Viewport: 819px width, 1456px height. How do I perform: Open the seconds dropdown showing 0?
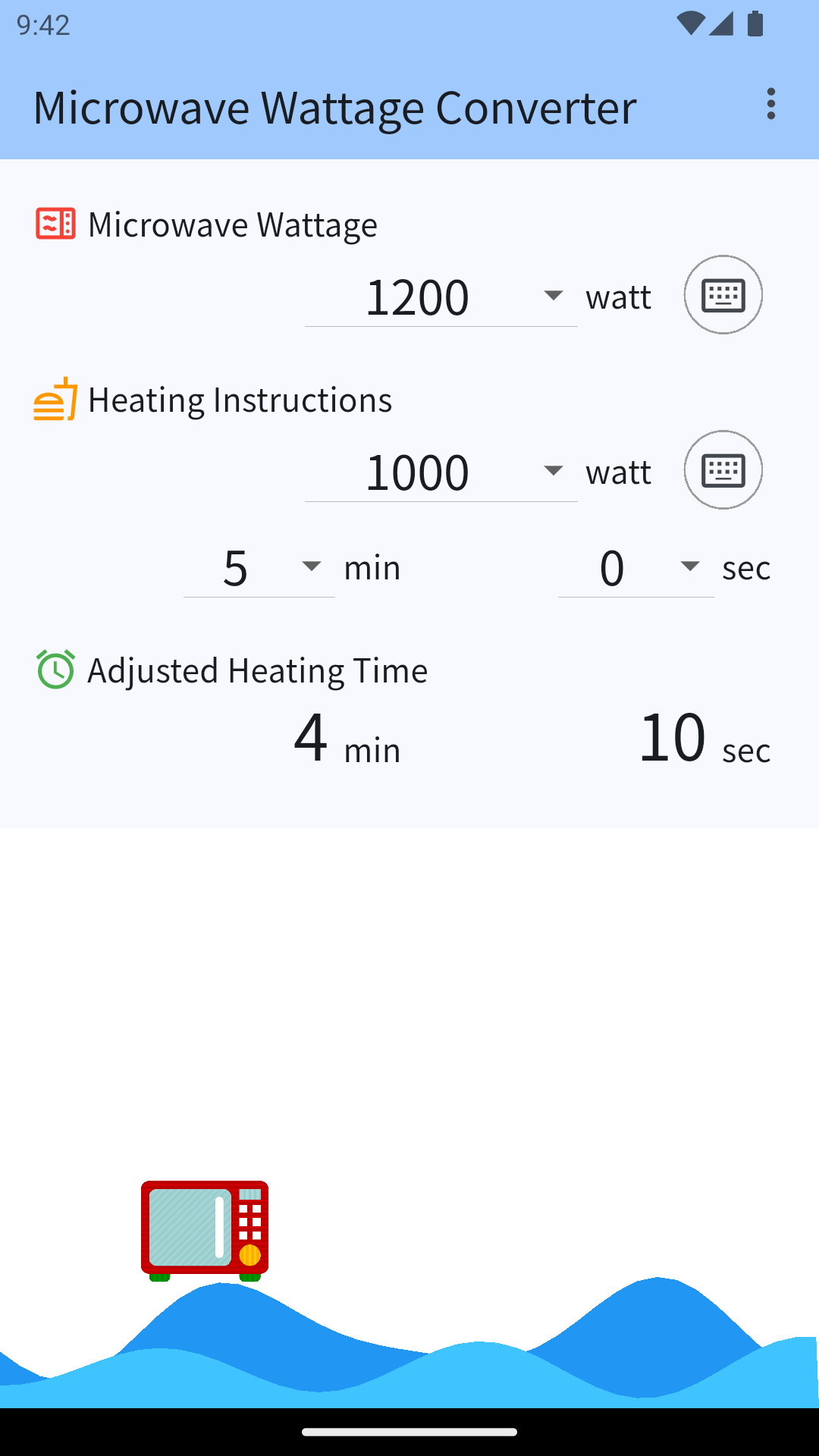(x=635, y=567)
